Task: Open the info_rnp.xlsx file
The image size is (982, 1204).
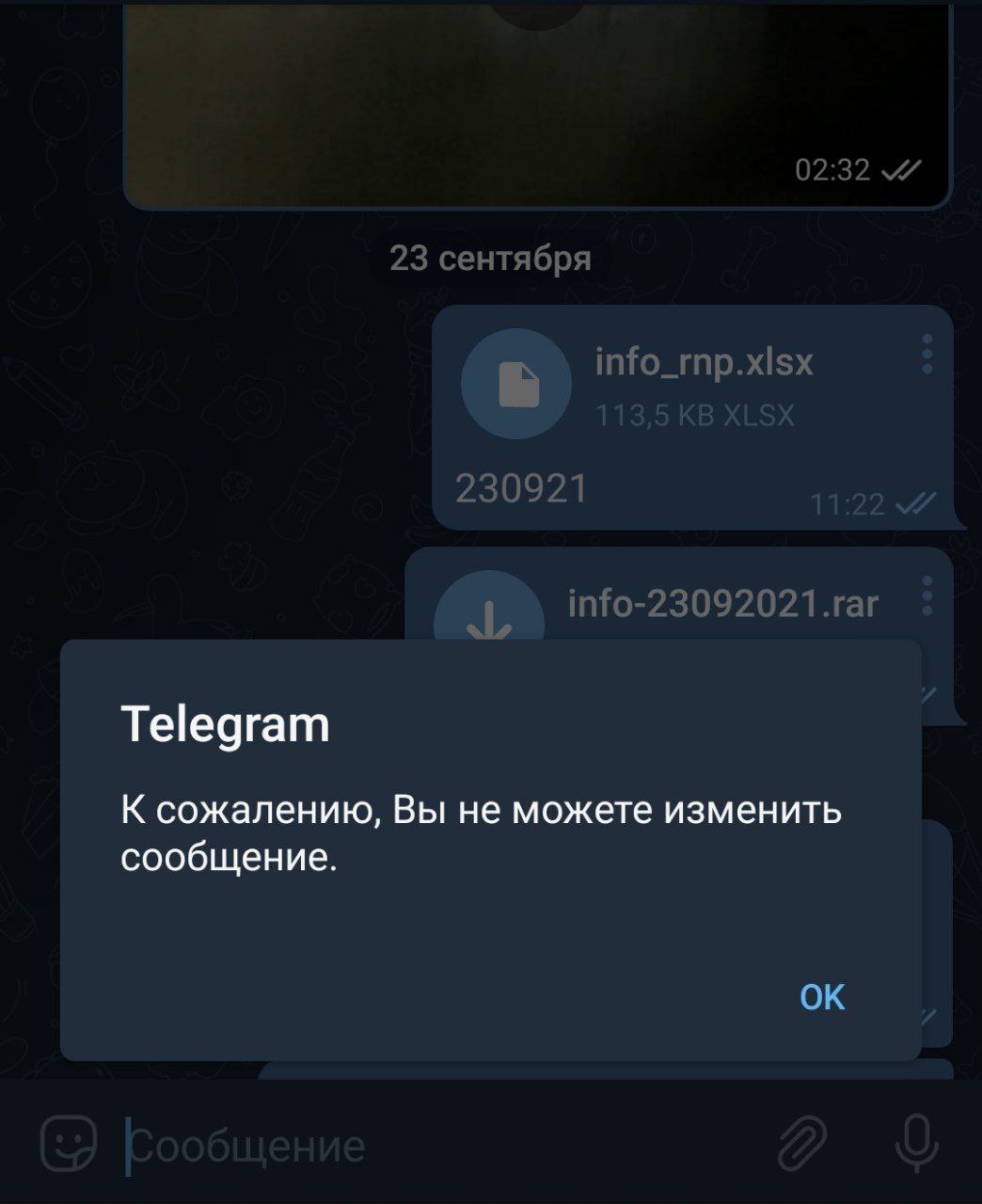Action: point(515,384)
